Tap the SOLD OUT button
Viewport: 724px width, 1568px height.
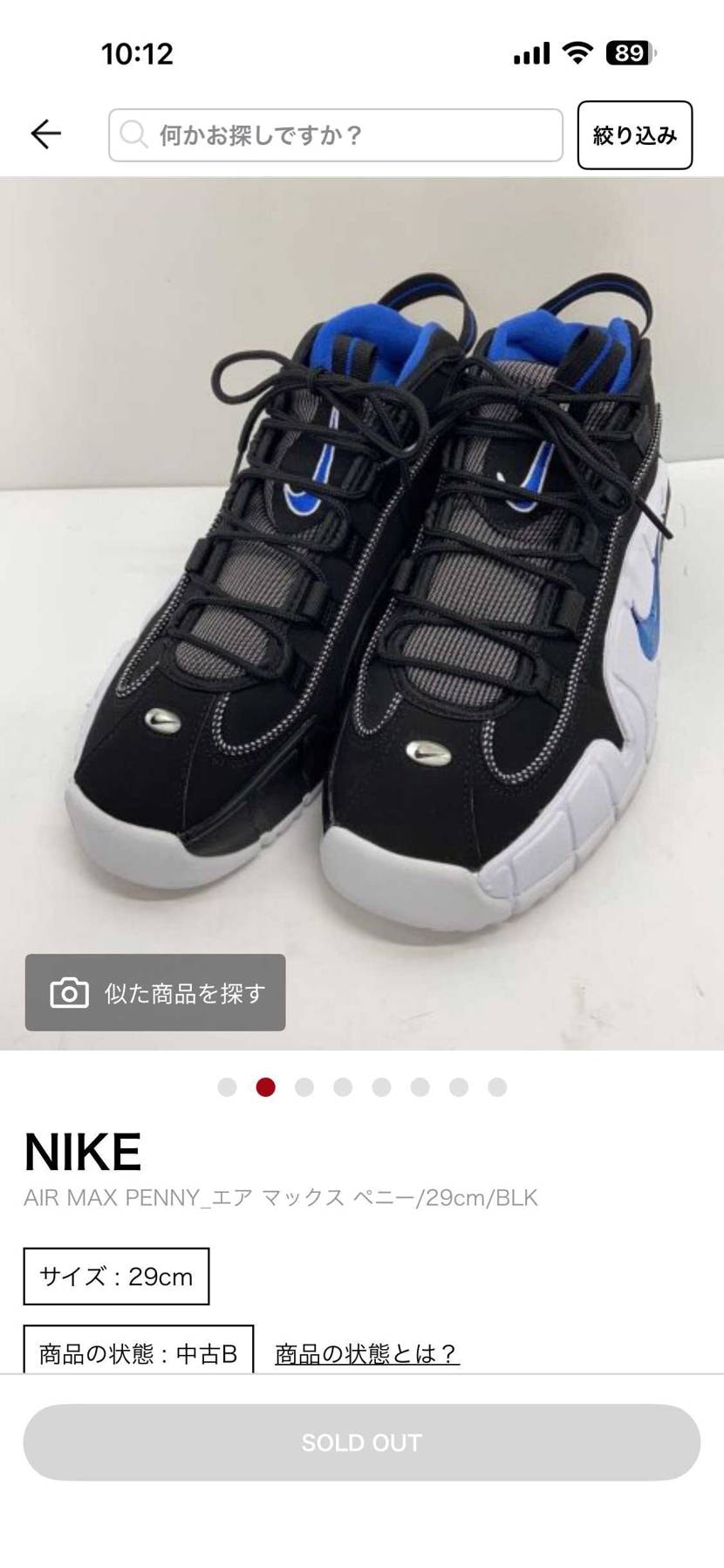tap(361, 1442)
